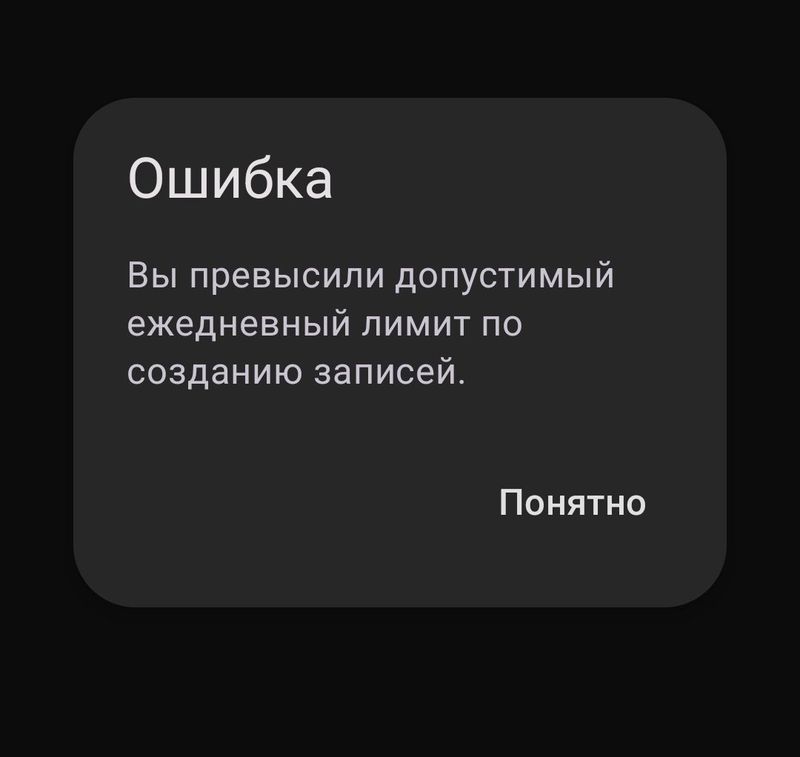Viewport: 800px width, 757px height.
Task: Dismiss the error with Понятно
Action: (x=572, y=503)
